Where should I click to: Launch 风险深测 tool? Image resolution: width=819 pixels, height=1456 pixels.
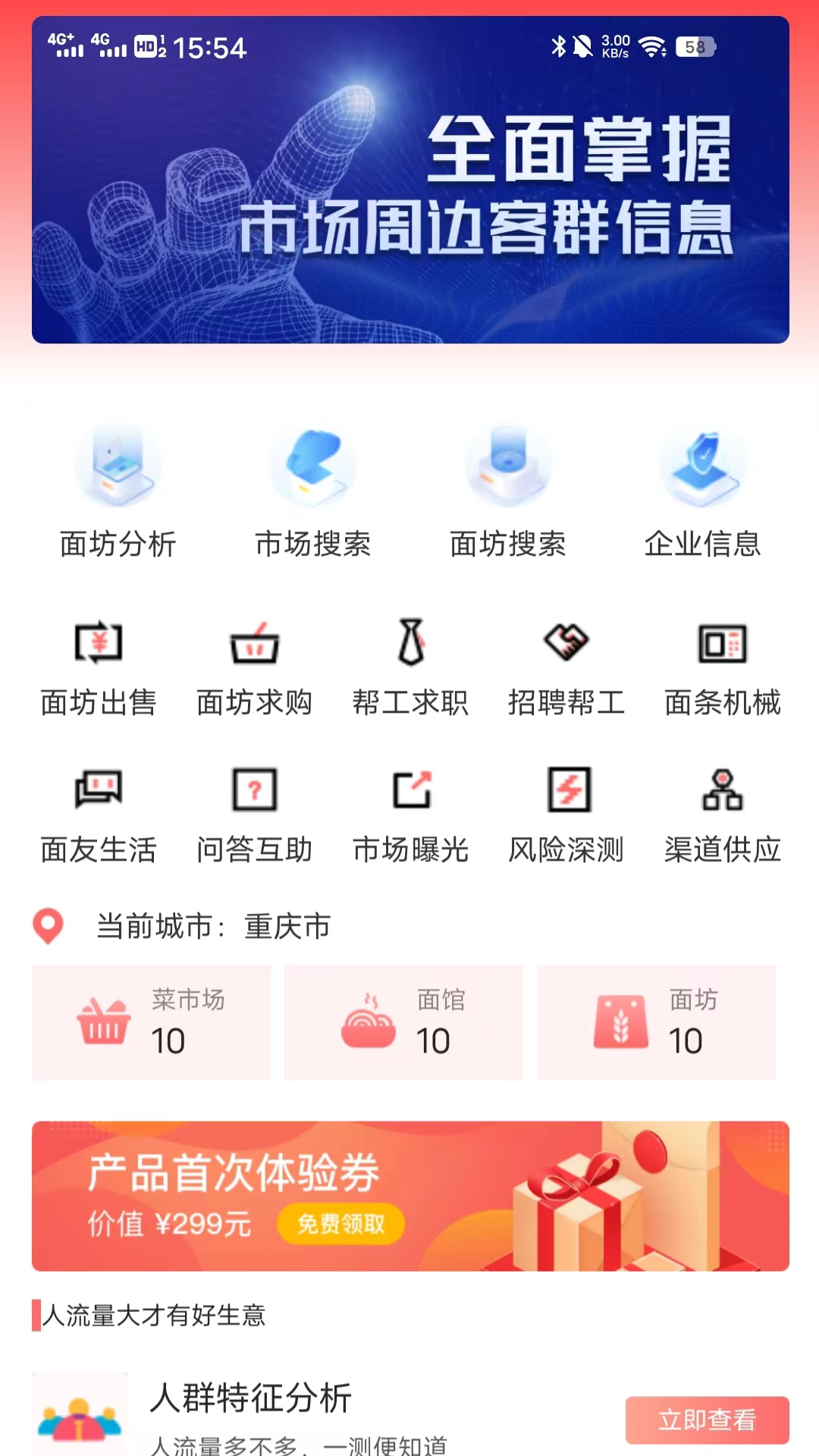(566, 815)
